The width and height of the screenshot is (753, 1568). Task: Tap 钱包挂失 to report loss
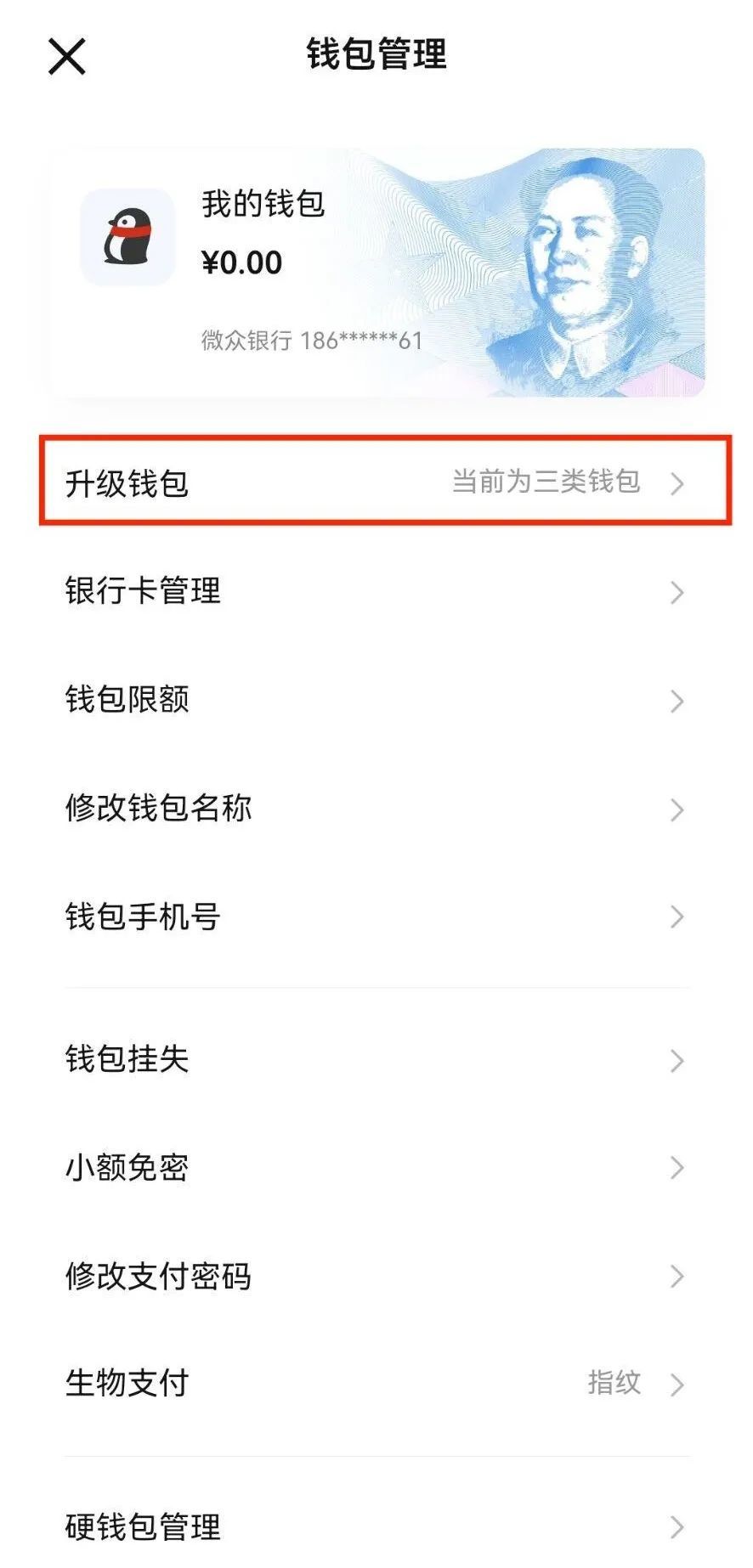click(376, 1059)
